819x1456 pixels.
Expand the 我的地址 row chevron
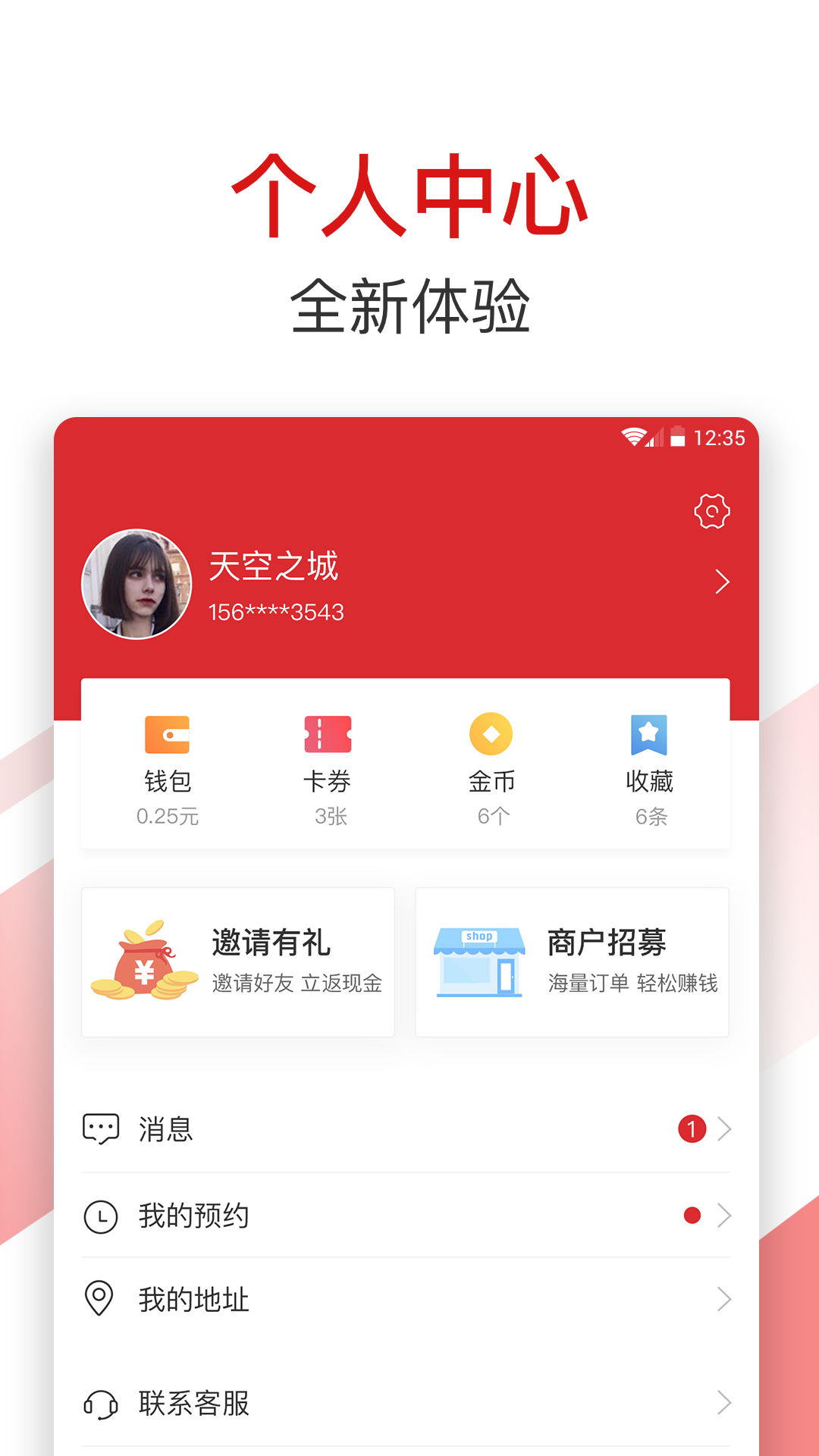[723, 1299]
